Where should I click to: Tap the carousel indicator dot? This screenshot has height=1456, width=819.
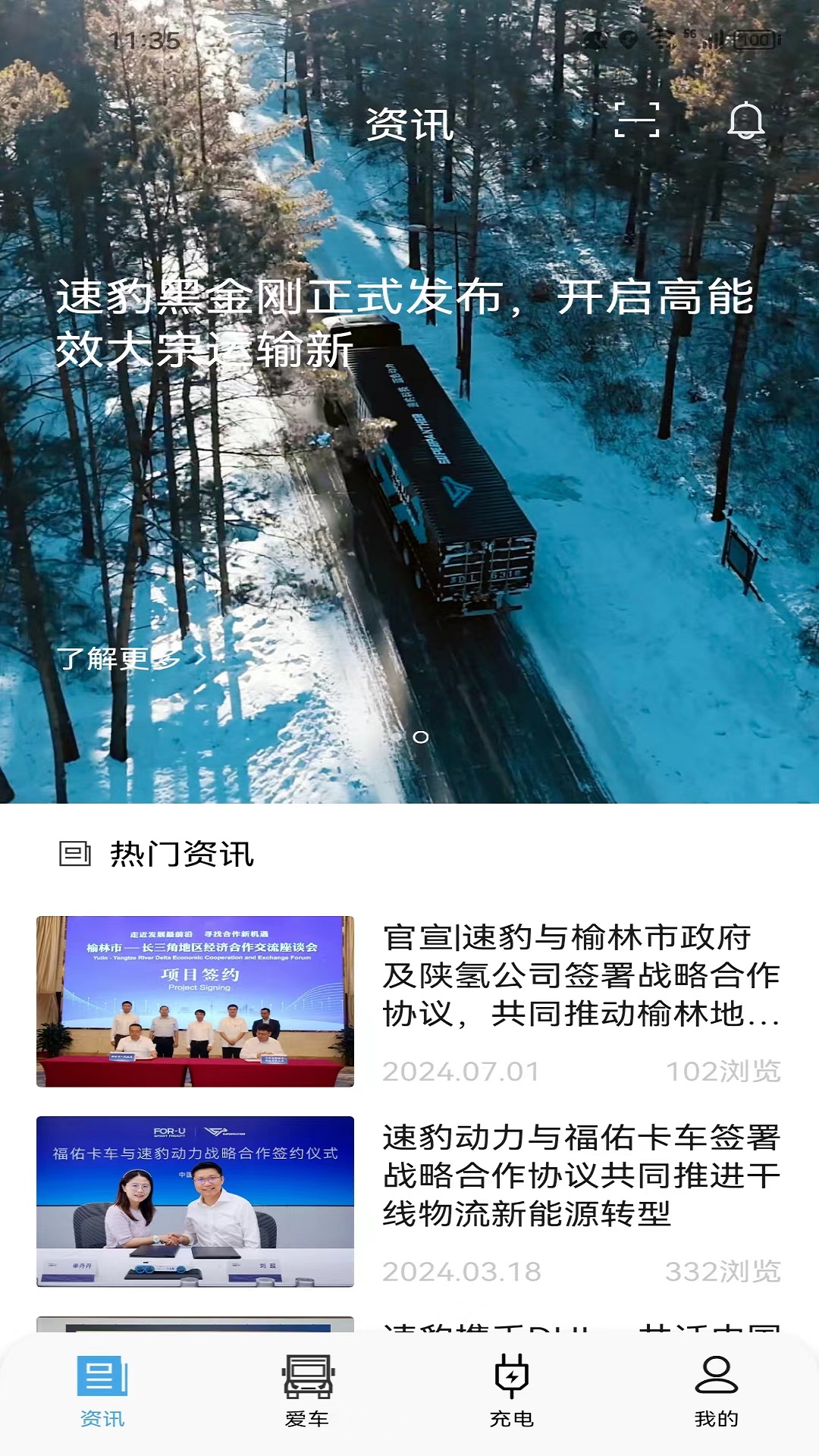click(422, 737)
